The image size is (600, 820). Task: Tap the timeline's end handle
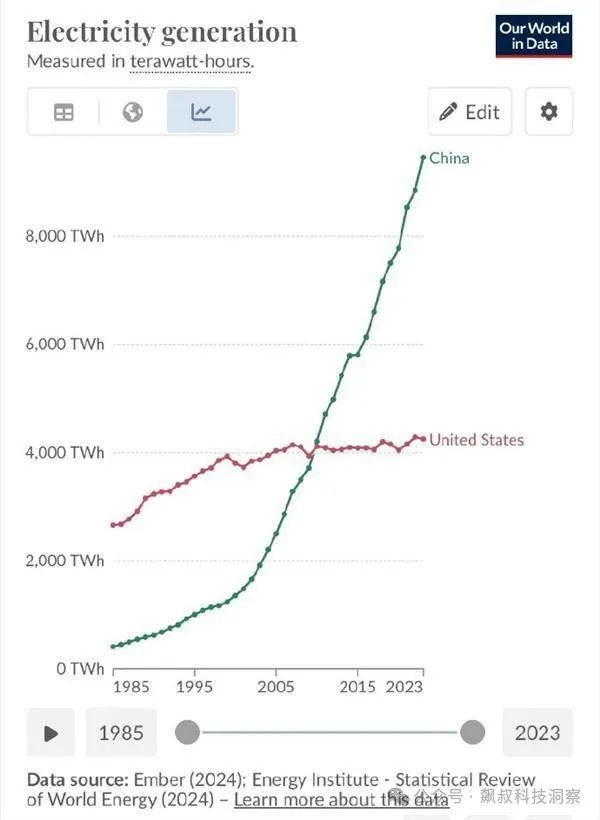473,733
